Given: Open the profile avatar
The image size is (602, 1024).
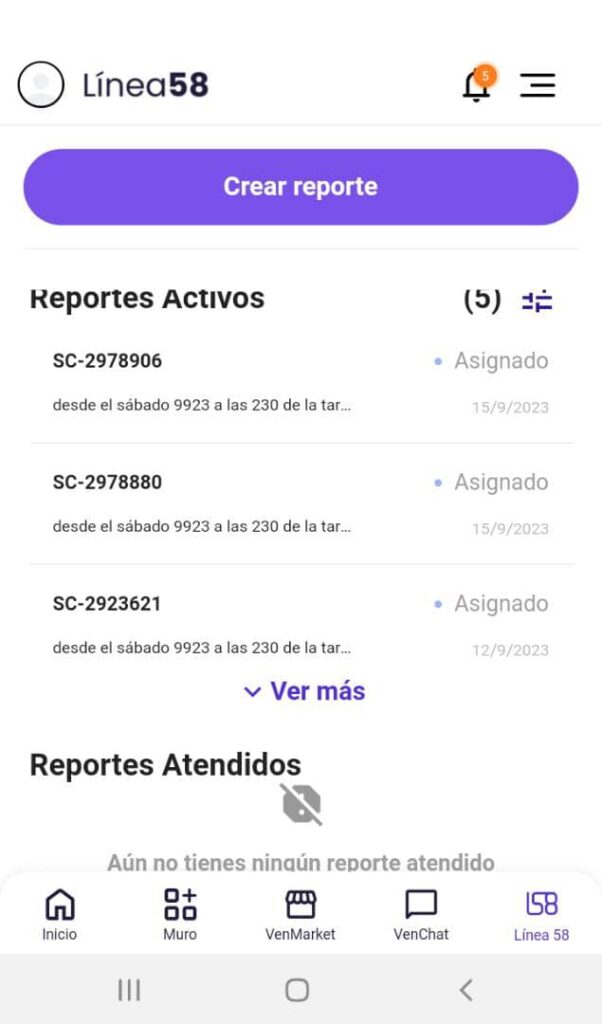Looking at the screenshot, I should (x=40, y=85).
